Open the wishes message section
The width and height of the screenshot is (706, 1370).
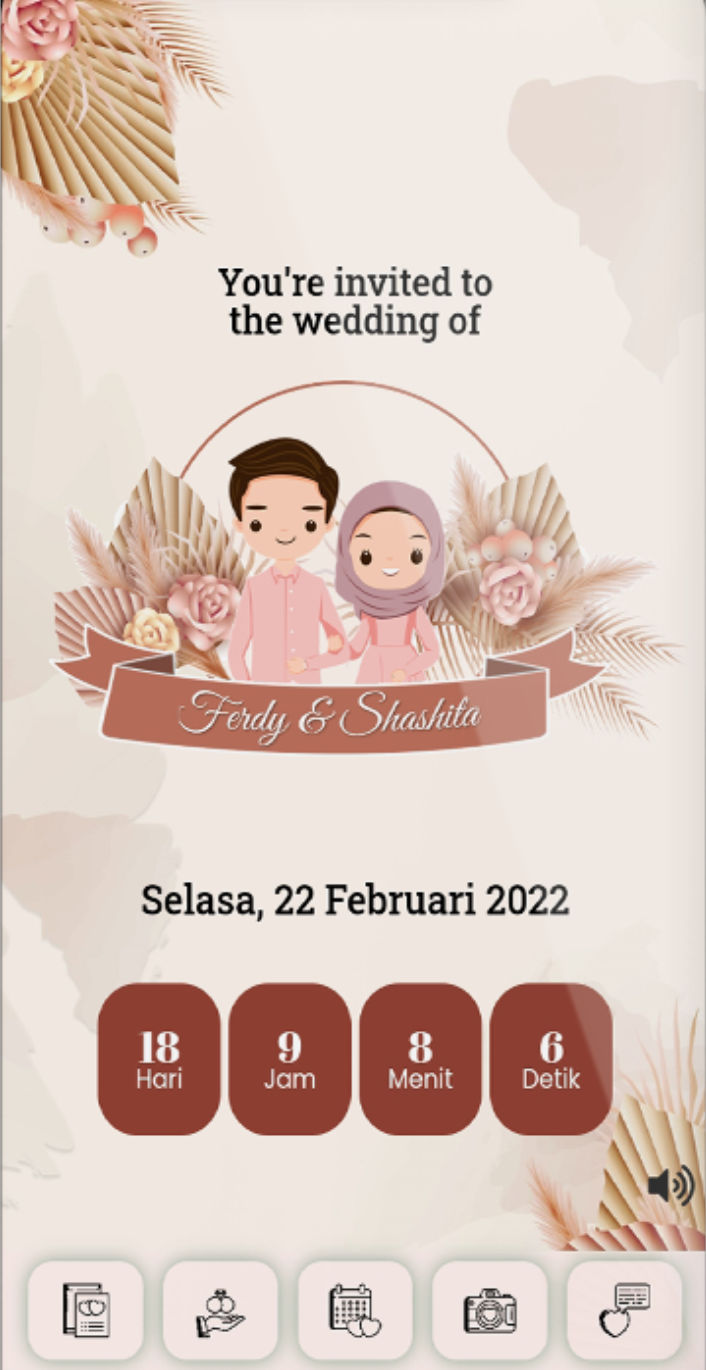[624, 1309]
